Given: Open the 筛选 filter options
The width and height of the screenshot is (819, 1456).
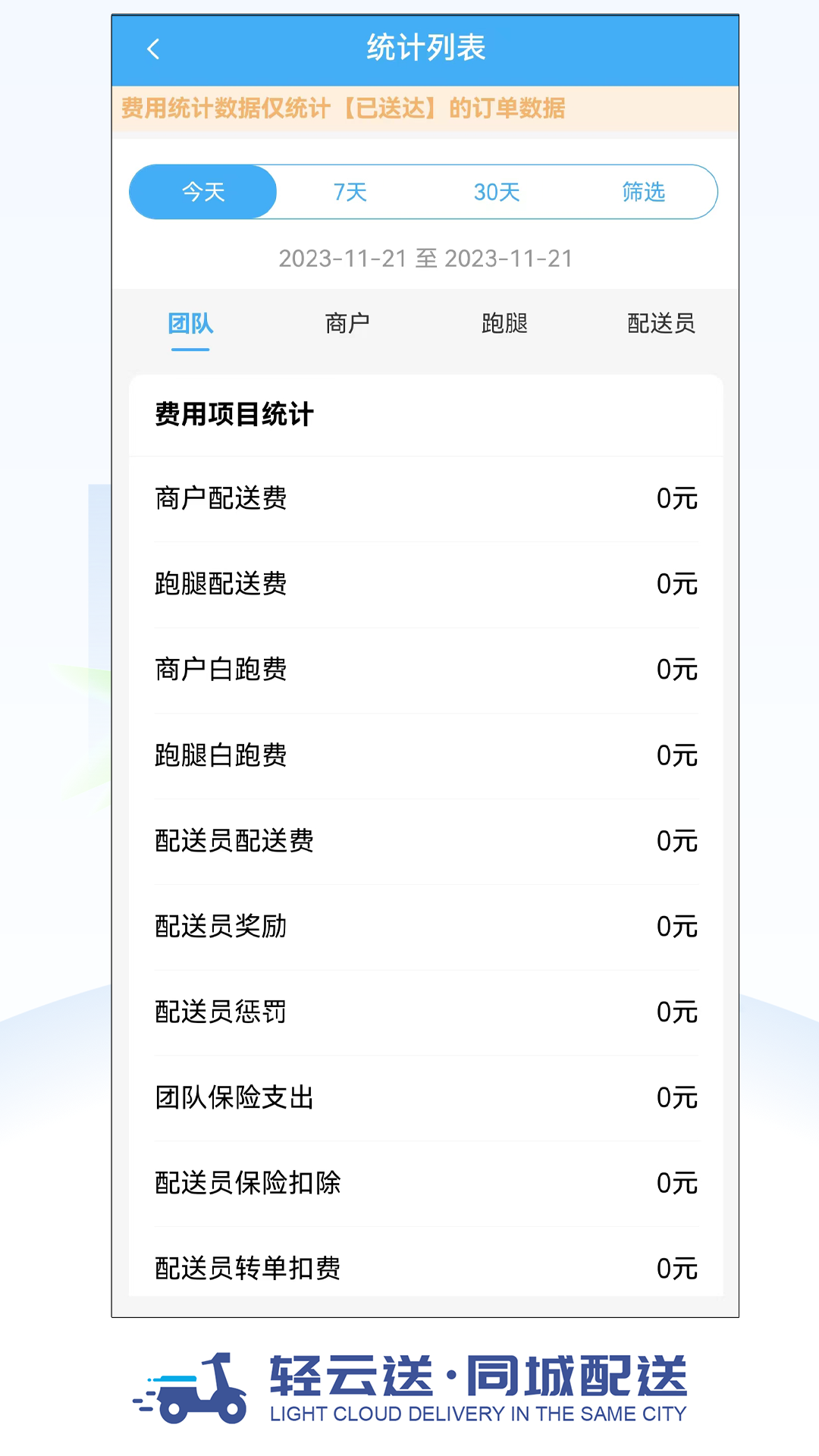Looking at the screenshot, I should 642,192.
